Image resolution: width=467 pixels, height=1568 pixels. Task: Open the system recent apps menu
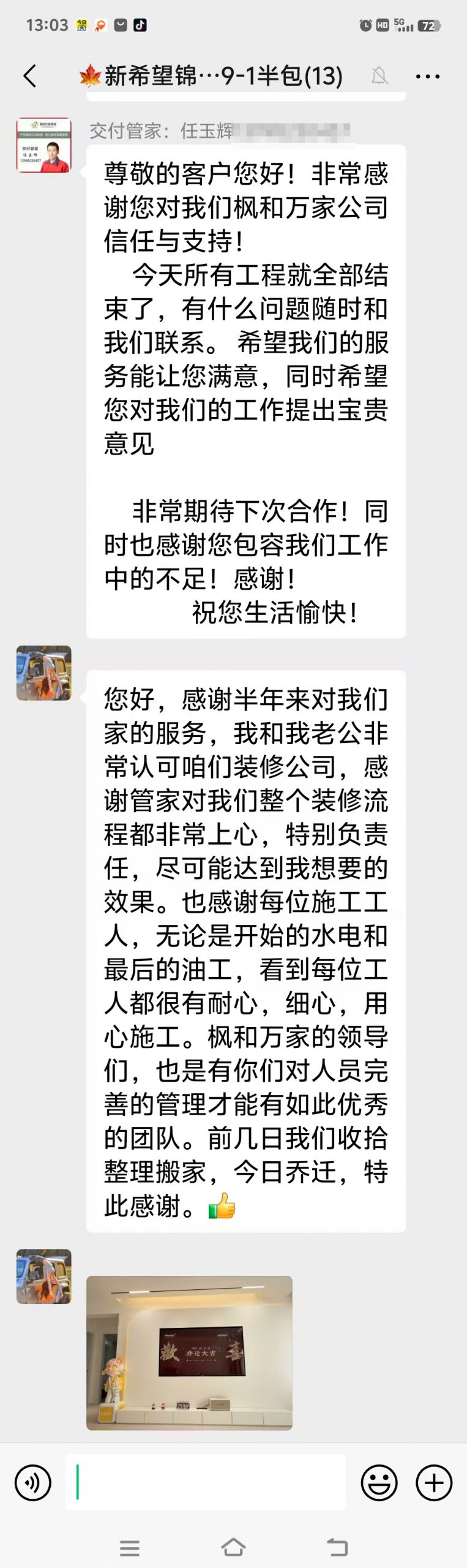(x=129, y=1548)
